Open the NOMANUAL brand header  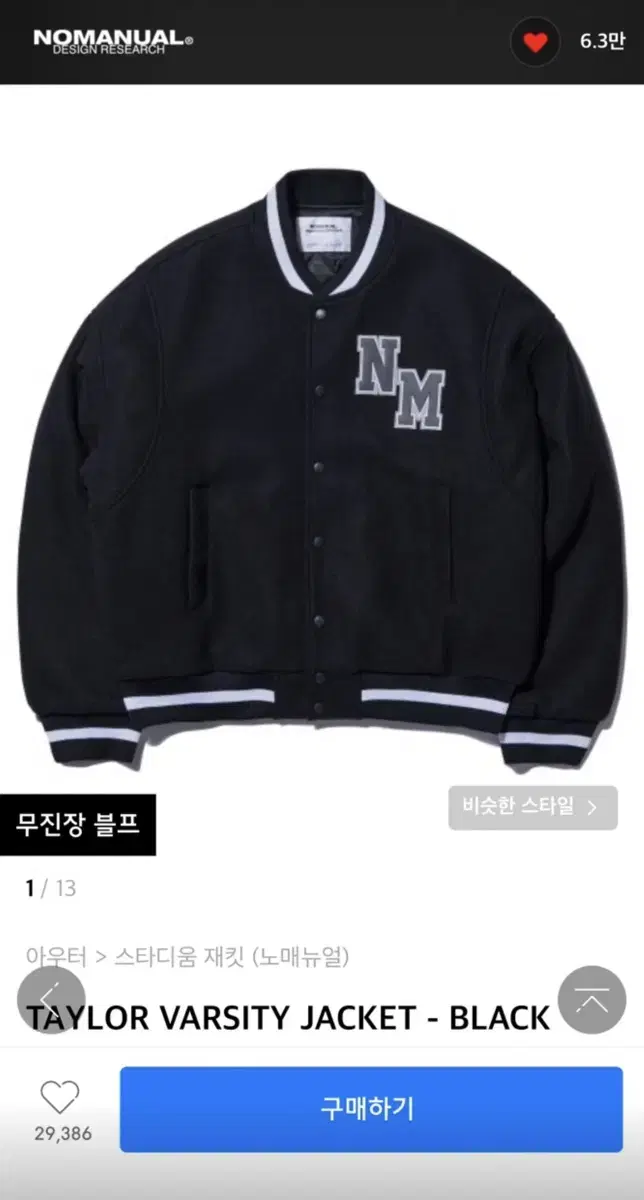113,42
